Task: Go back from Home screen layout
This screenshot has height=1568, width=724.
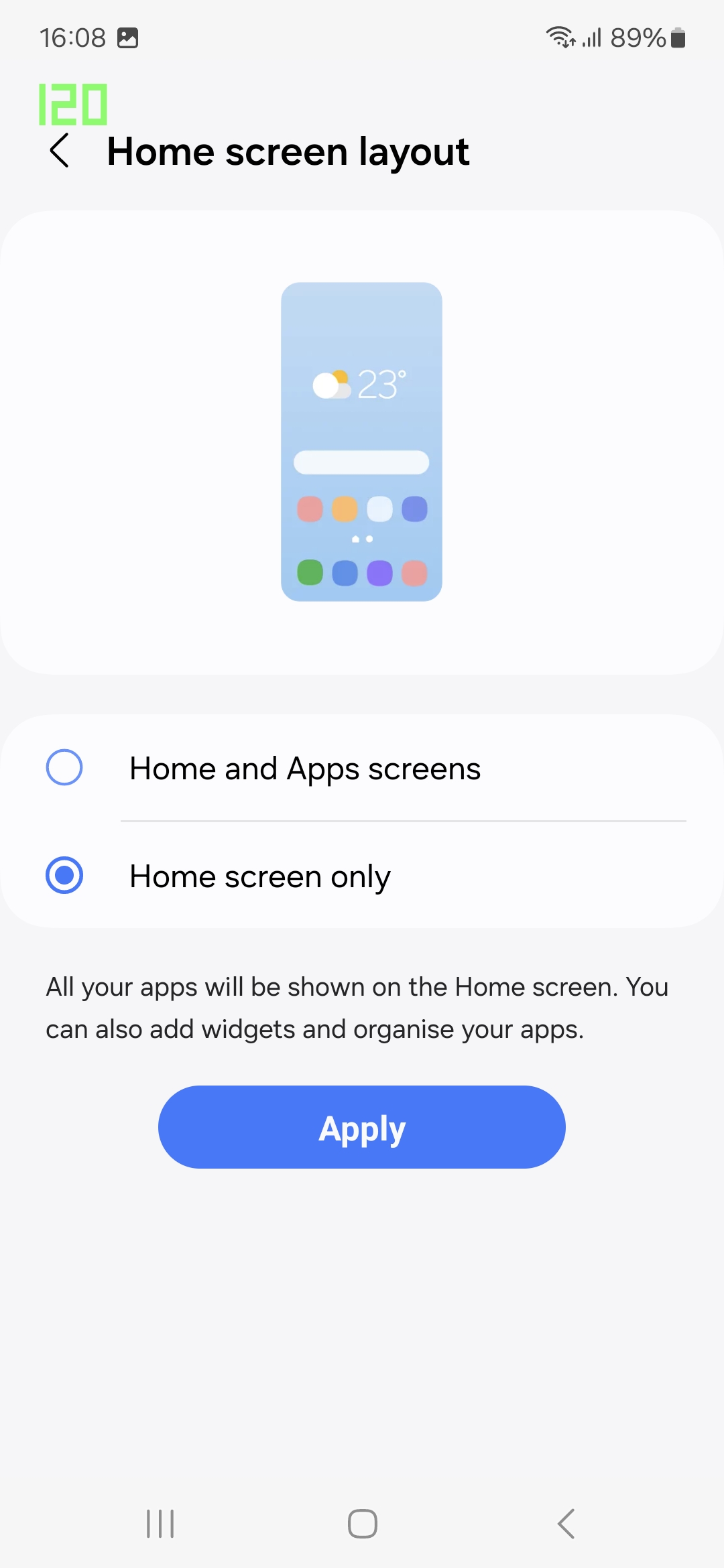Action: coord(60,151)
